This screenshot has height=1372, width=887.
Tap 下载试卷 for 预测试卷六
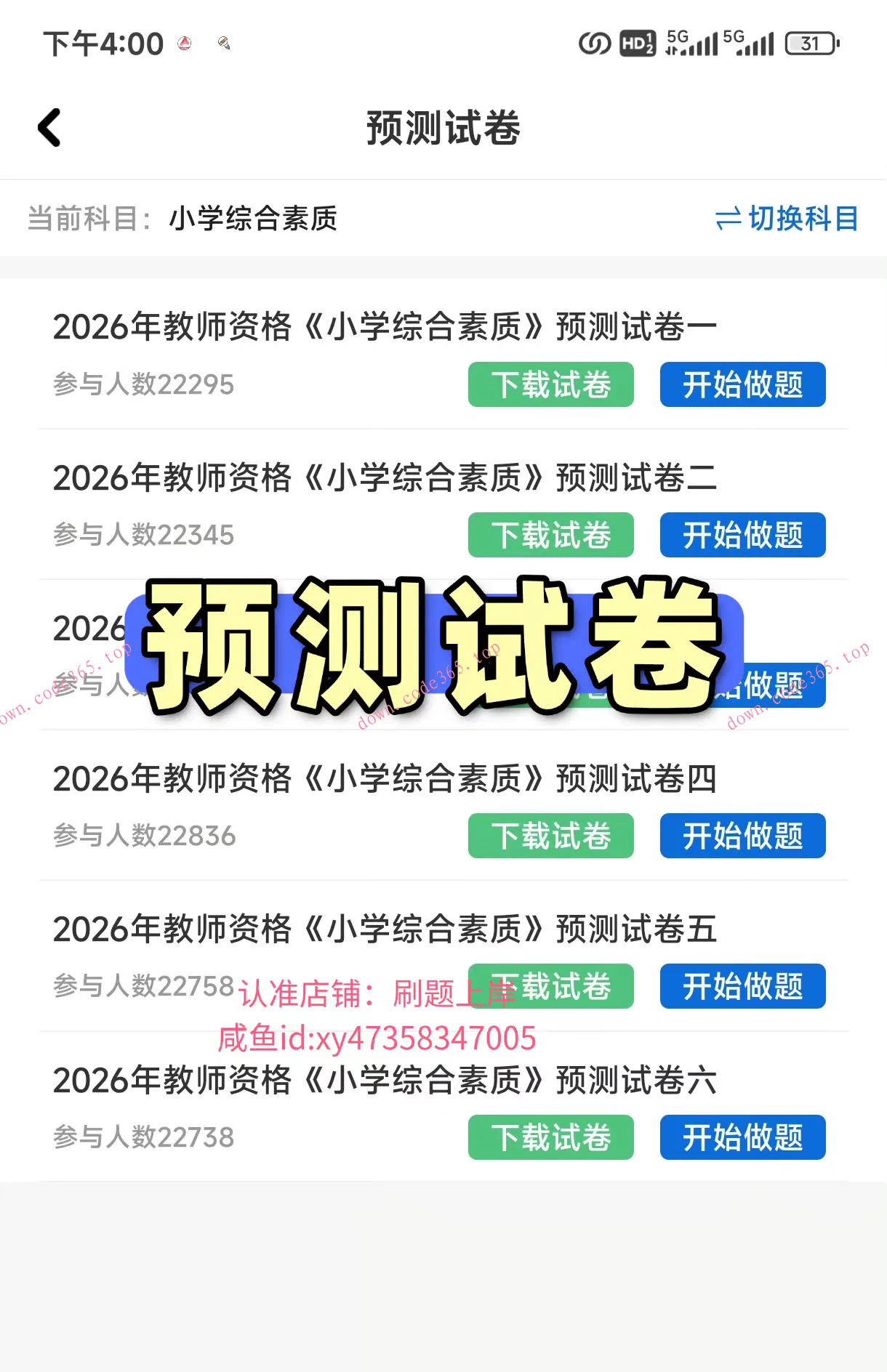(x=550, y=1137)
